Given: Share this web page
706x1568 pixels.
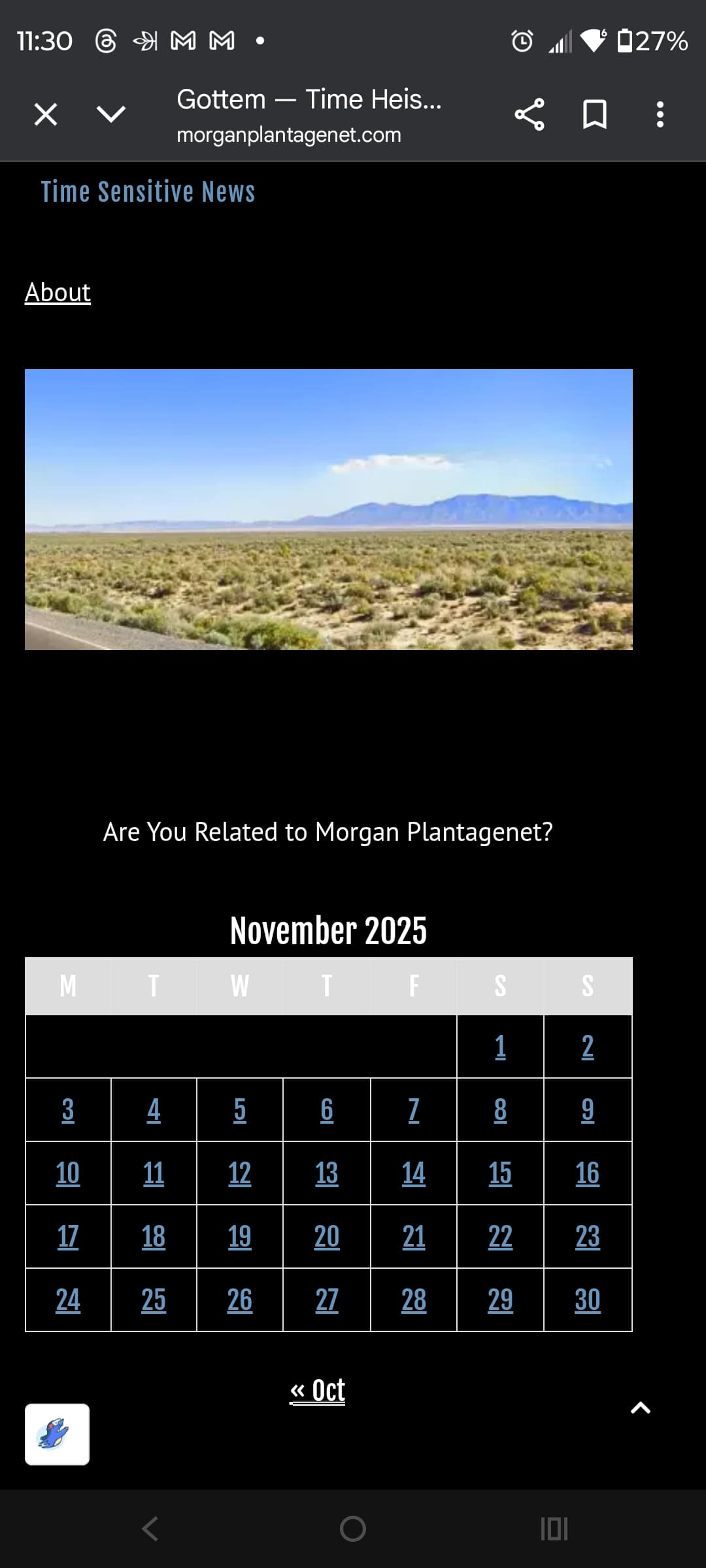Looking at the screenshot, I should [529, 114].
